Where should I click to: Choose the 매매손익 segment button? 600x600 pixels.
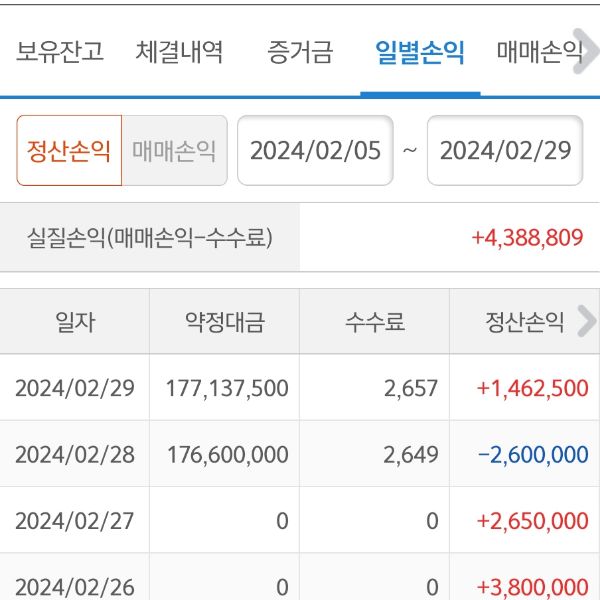coord(174,151)
